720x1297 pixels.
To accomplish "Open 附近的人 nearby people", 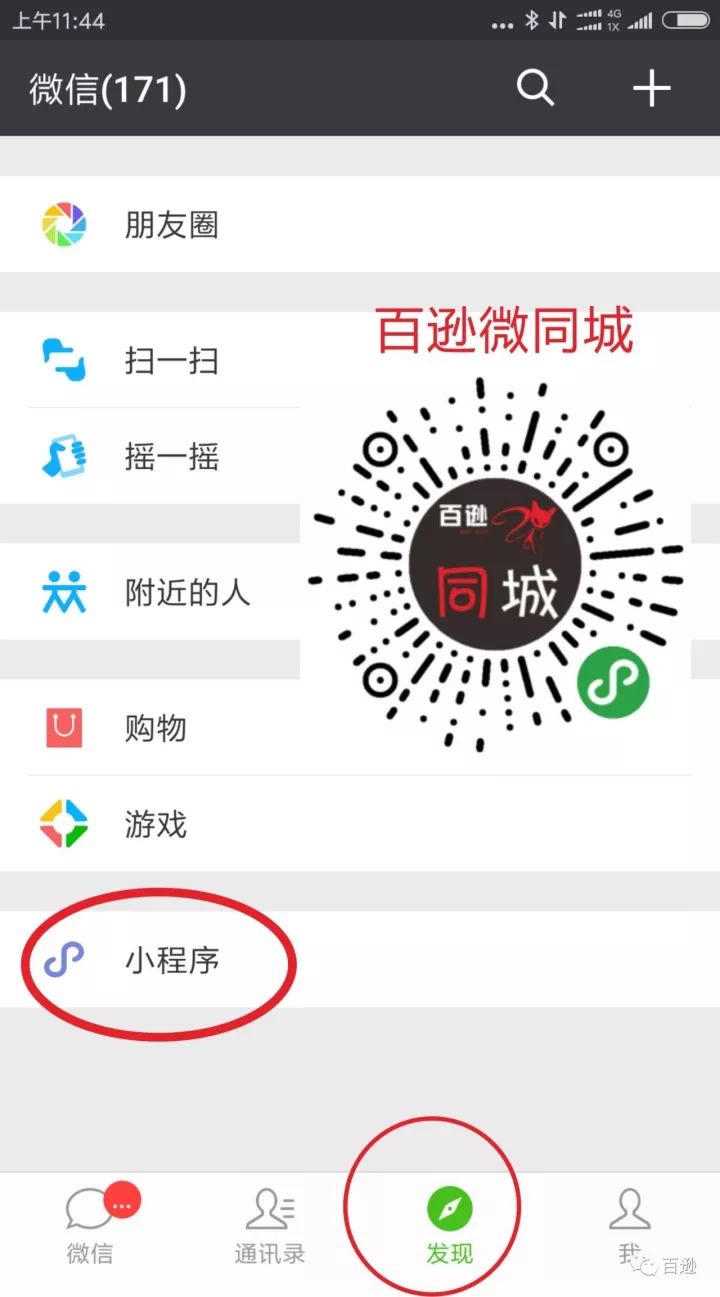I will click(x=360, y=592).
